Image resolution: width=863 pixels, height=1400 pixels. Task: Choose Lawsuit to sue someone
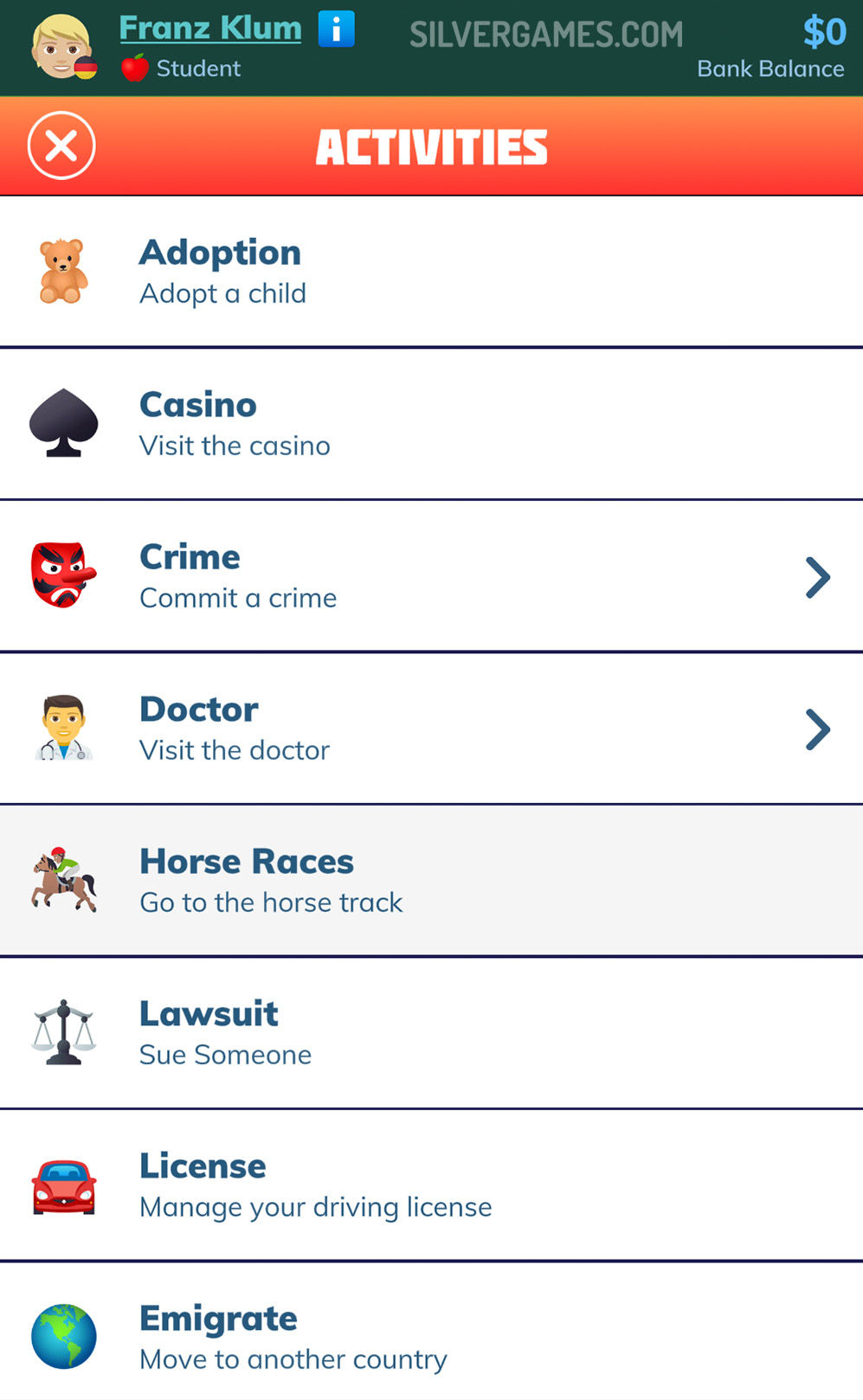click(x=431, y=1033)
